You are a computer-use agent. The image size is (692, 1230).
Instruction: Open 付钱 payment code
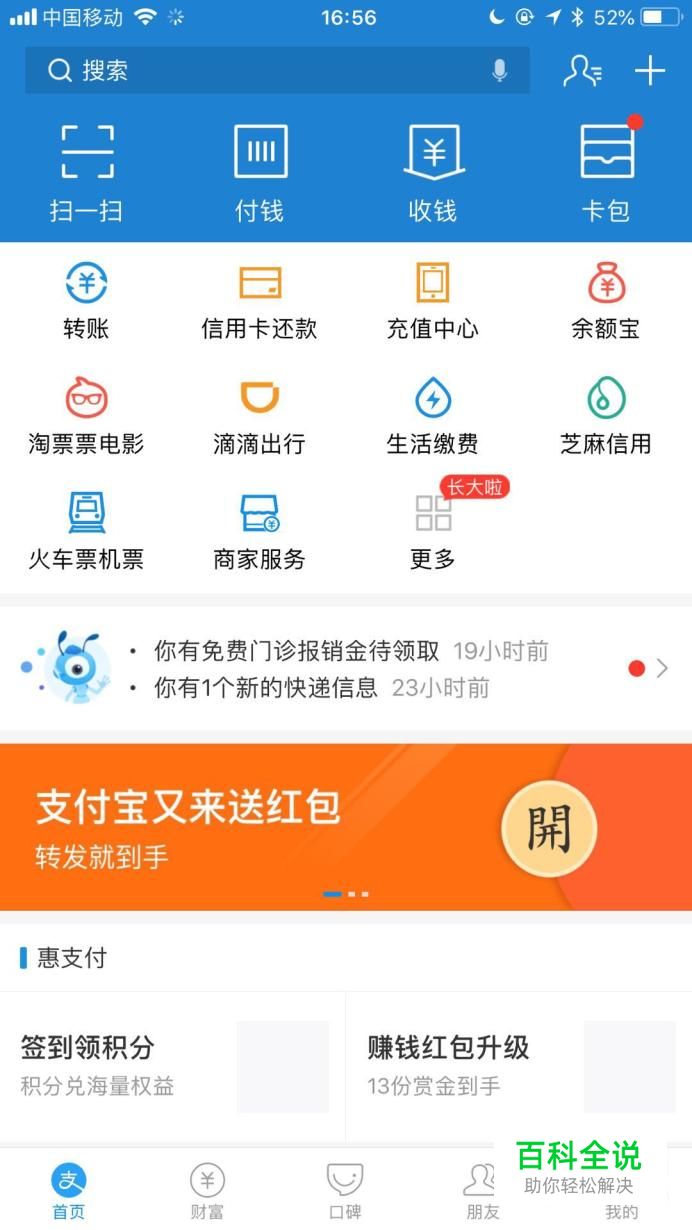pos(259,172)
